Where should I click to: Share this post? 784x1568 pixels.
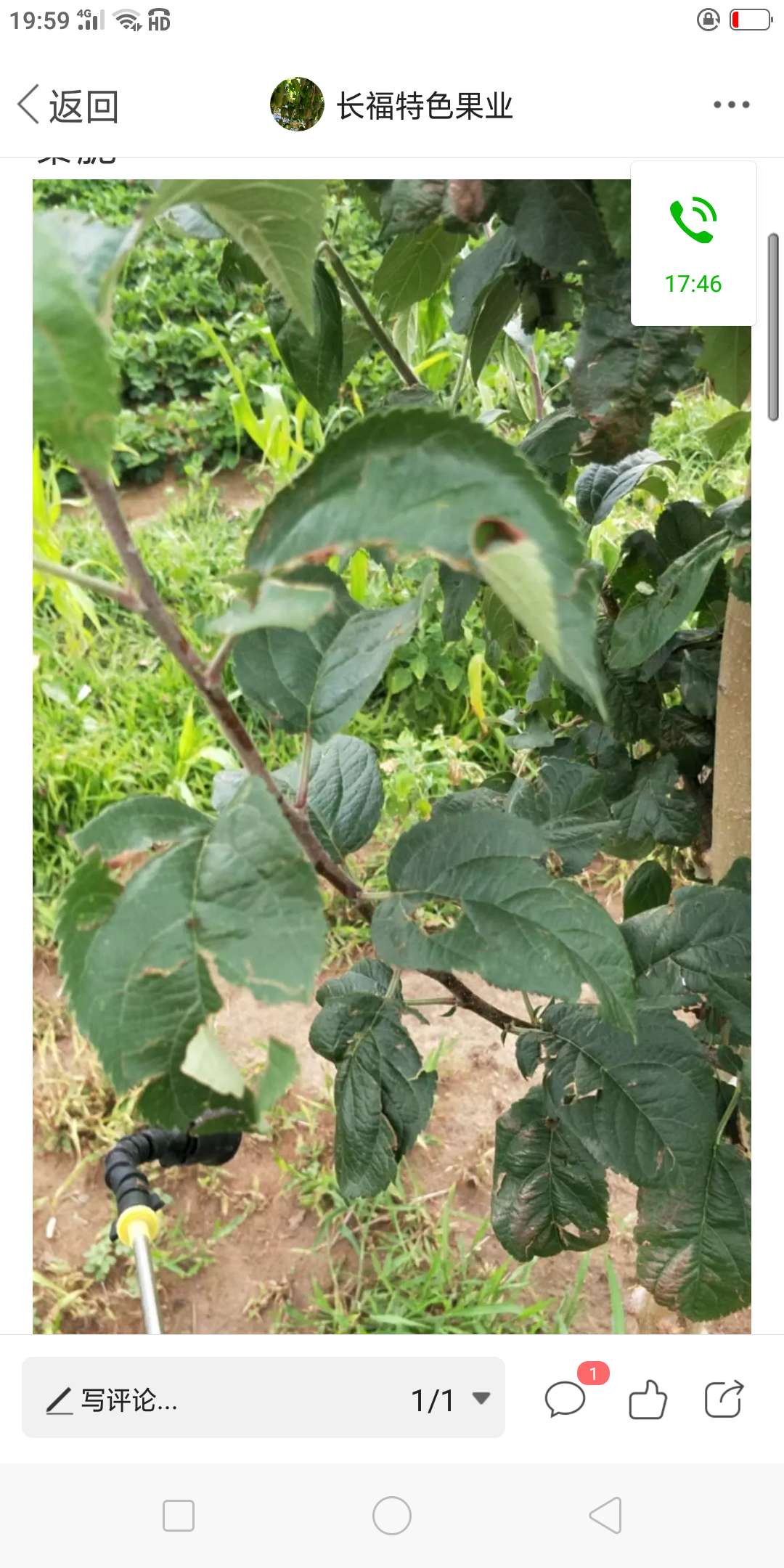[x=724, y=1399]
